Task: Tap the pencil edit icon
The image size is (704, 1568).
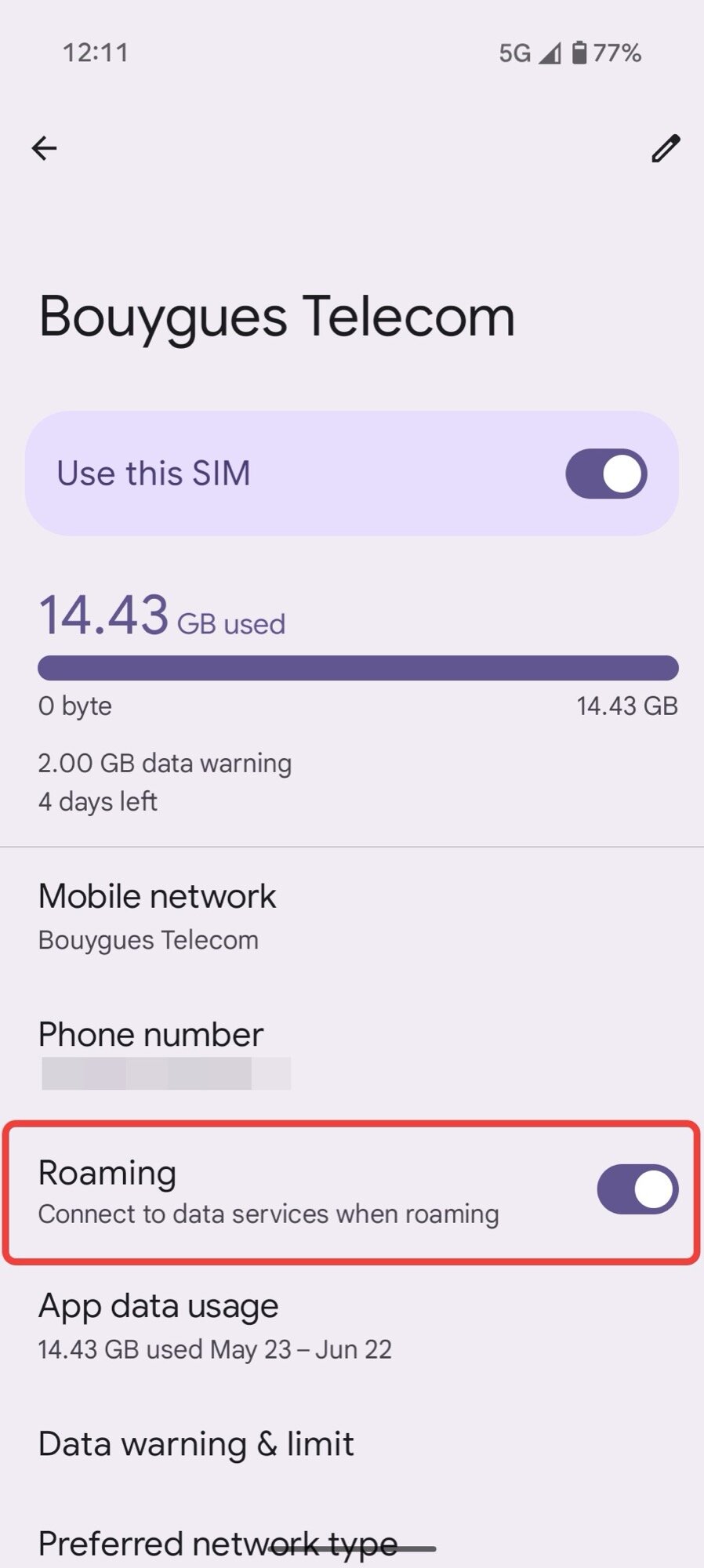Action: pos(665,148)
